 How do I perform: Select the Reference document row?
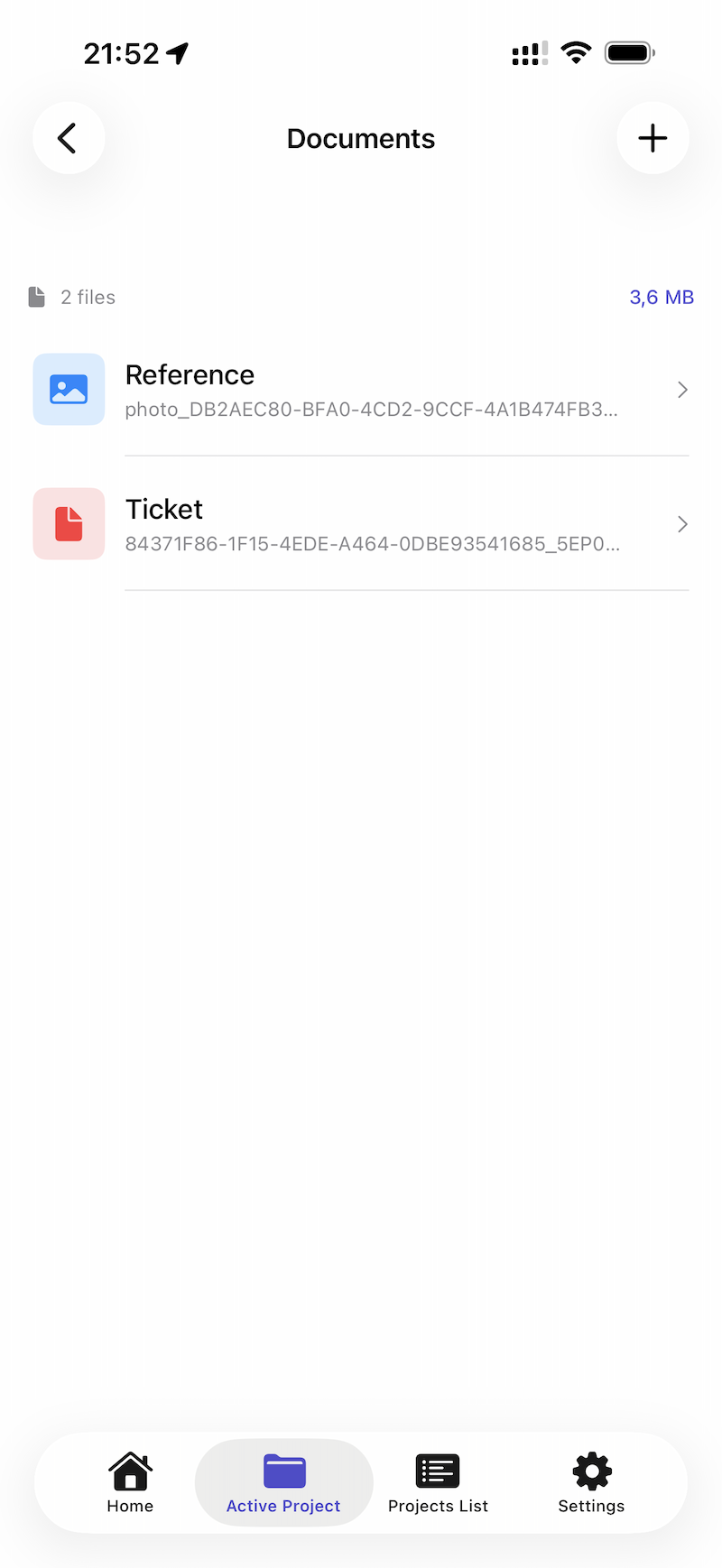(x=361, y=389)
